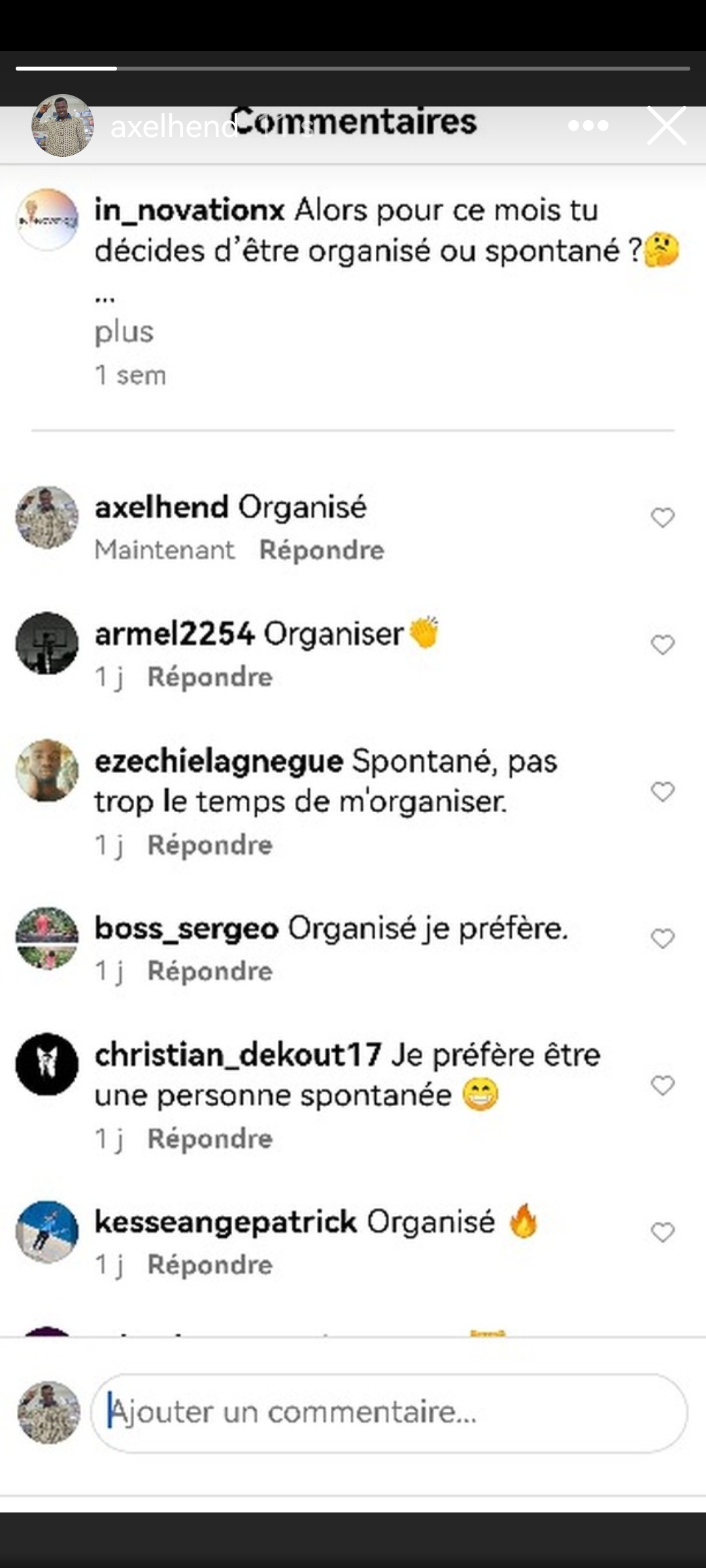Like armel2254's comment
Viewport: 706px width, 1568px height.
point(662,645)
